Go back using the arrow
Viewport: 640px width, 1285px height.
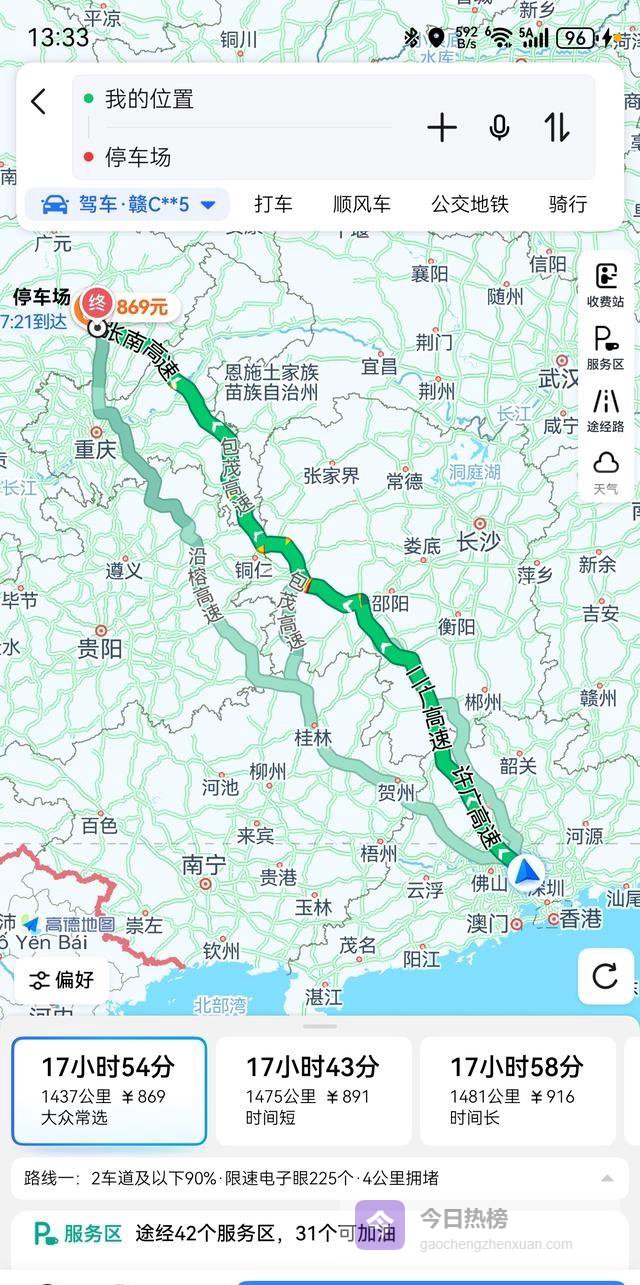tap(39, 101)
